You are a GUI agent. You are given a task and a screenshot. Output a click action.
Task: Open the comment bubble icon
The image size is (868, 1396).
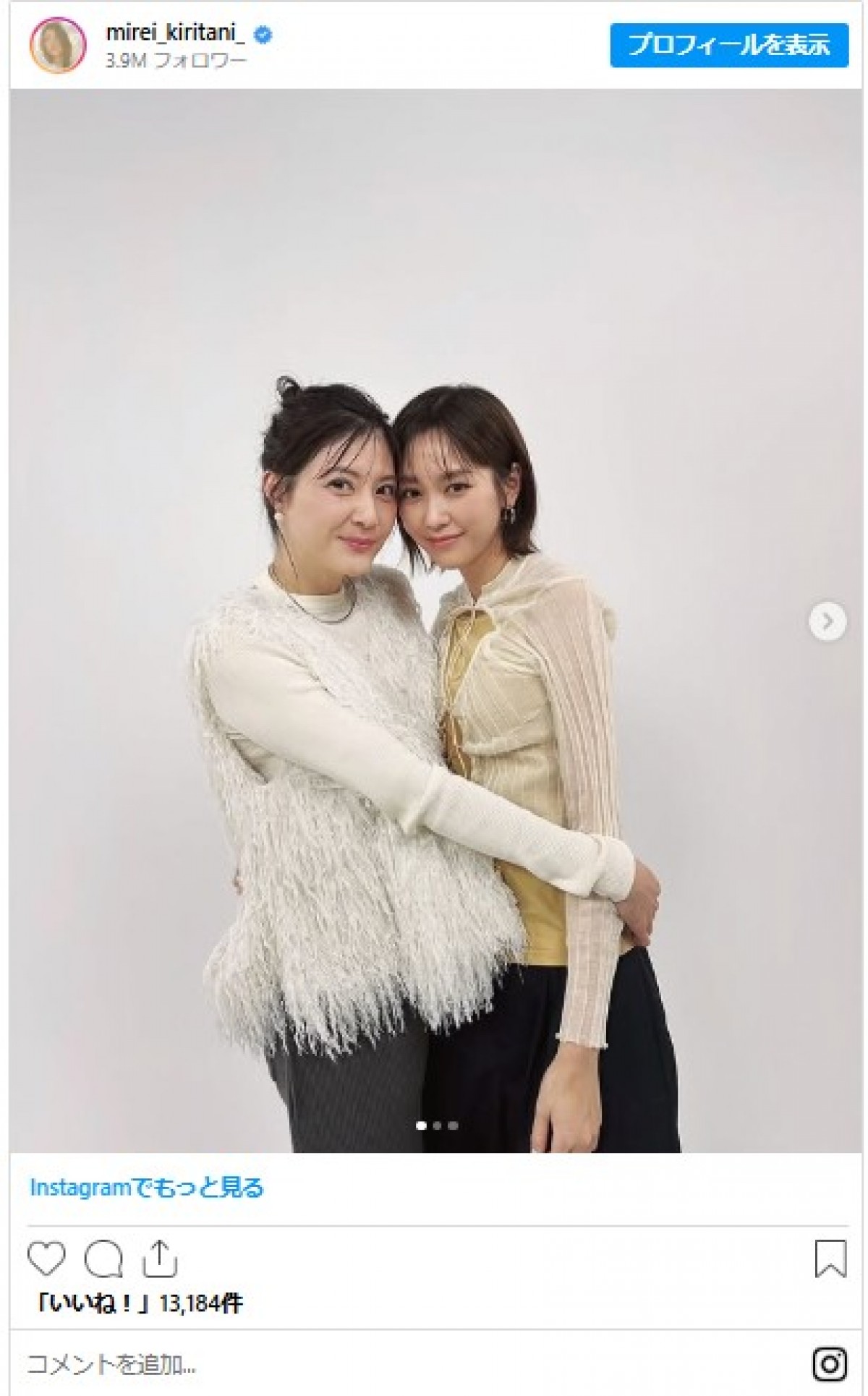pyautogui.click(x=103, y=1259)
